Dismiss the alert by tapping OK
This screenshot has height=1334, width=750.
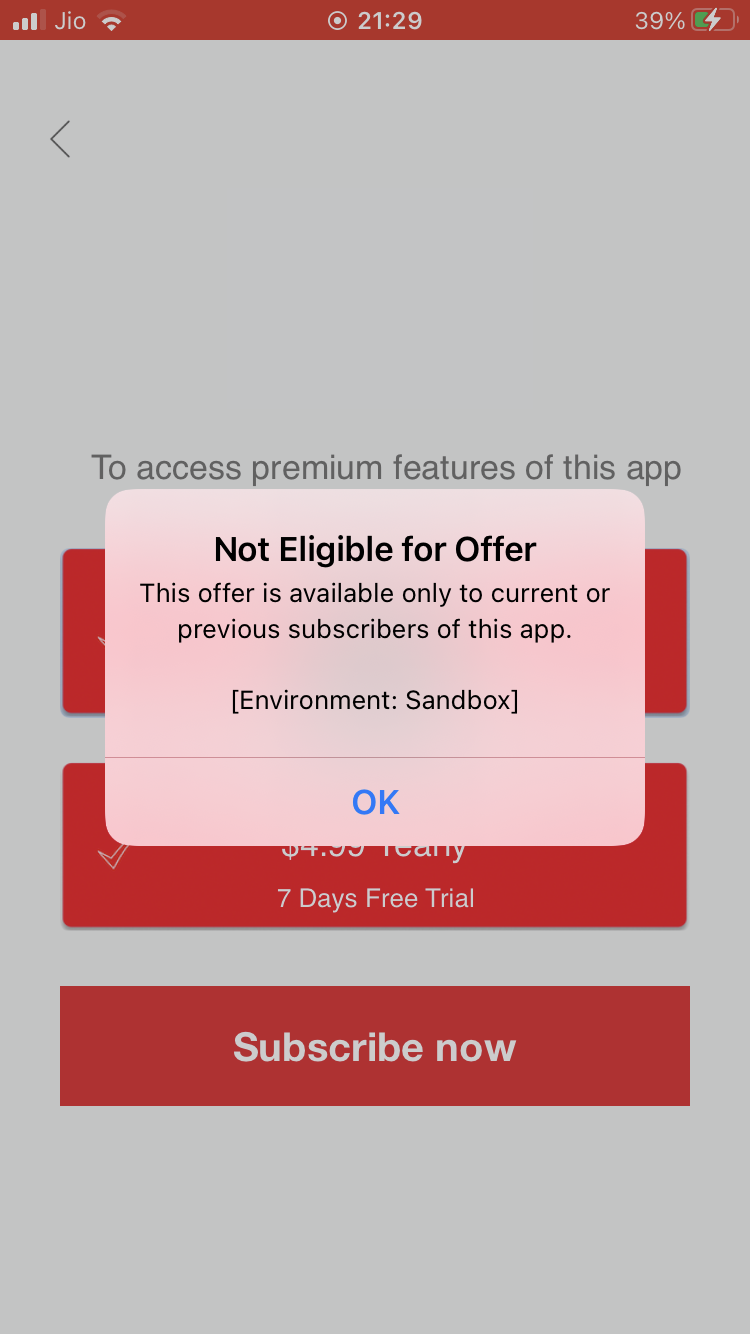(375, 802)
